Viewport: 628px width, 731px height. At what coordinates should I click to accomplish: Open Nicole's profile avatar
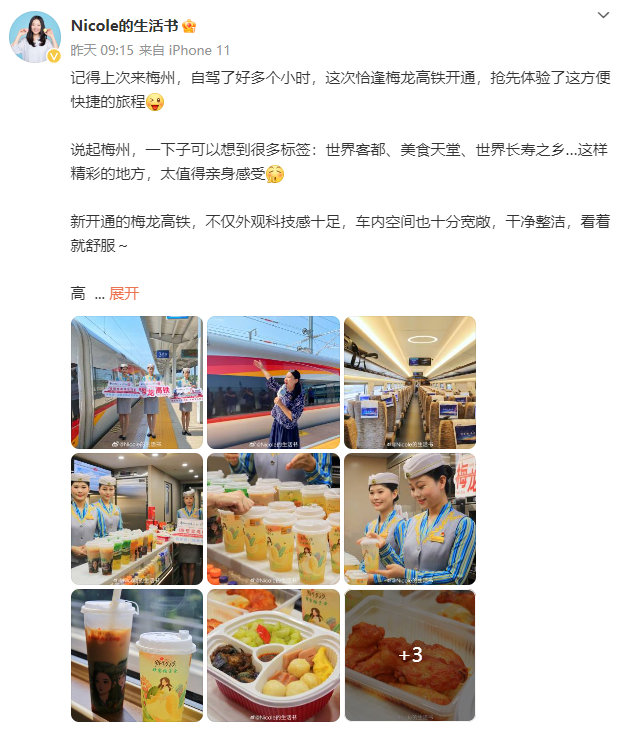(x=35, y=38)
